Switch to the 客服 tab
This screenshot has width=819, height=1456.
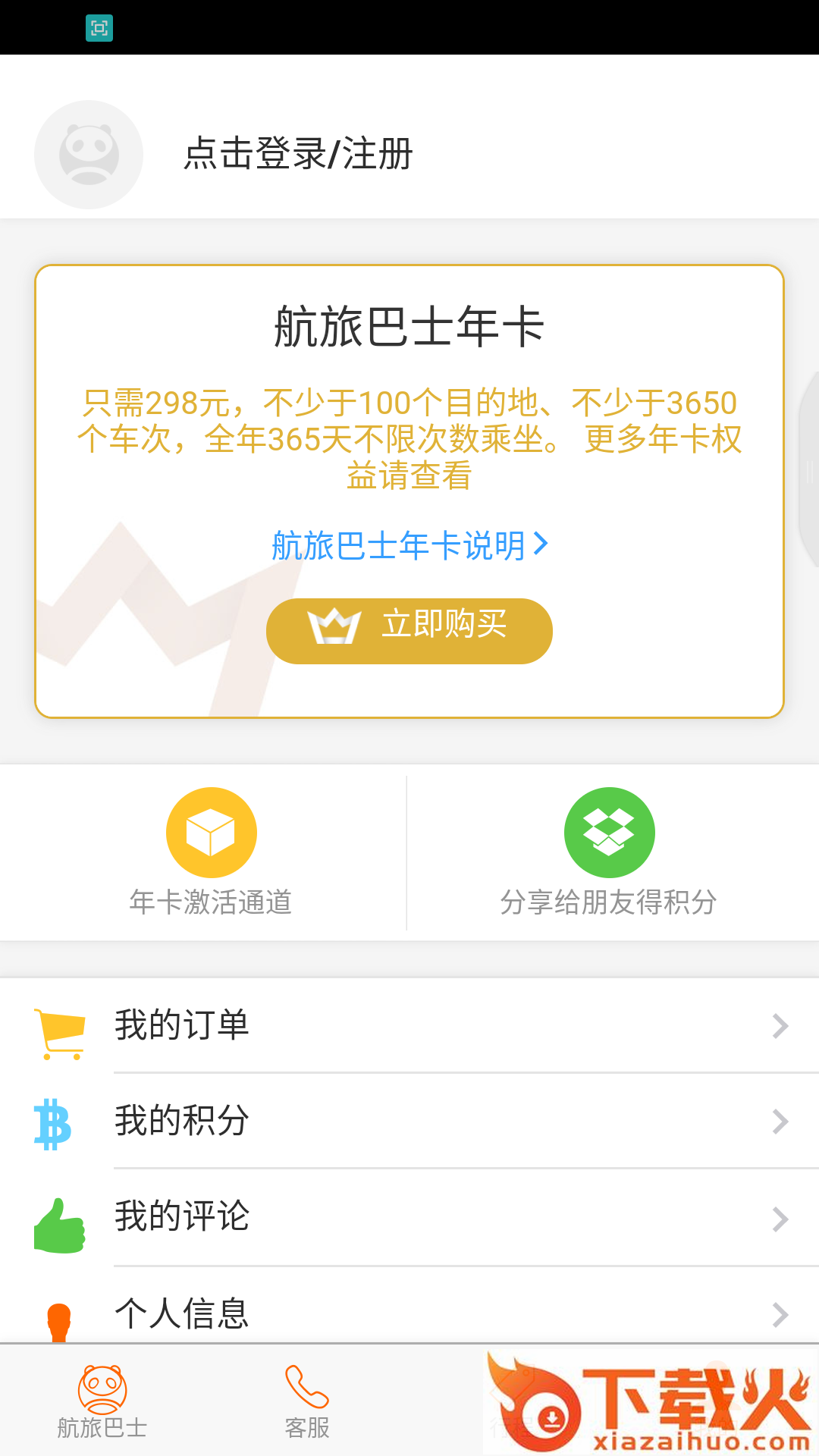point(307,1403)
